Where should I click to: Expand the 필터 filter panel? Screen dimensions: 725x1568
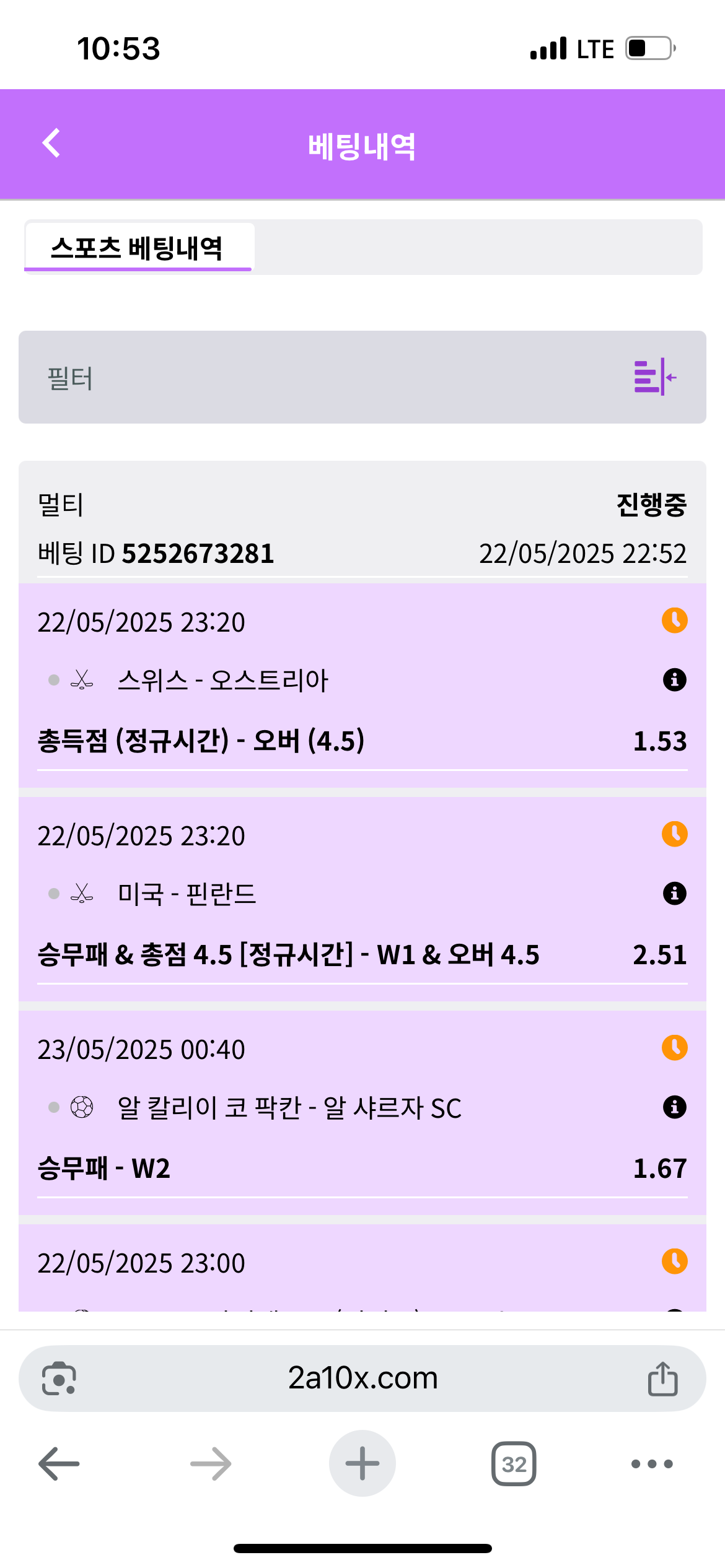(x=654, y=377)
